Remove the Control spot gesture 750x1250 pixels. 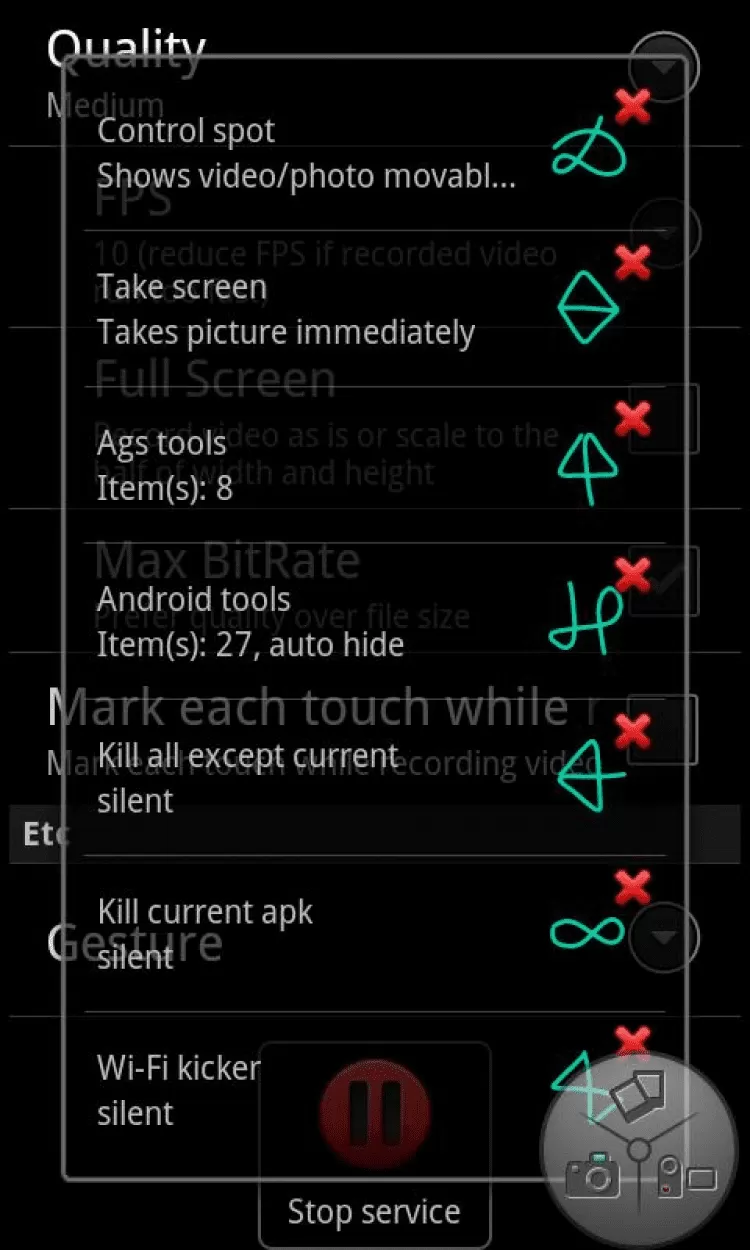coord(632,106)
